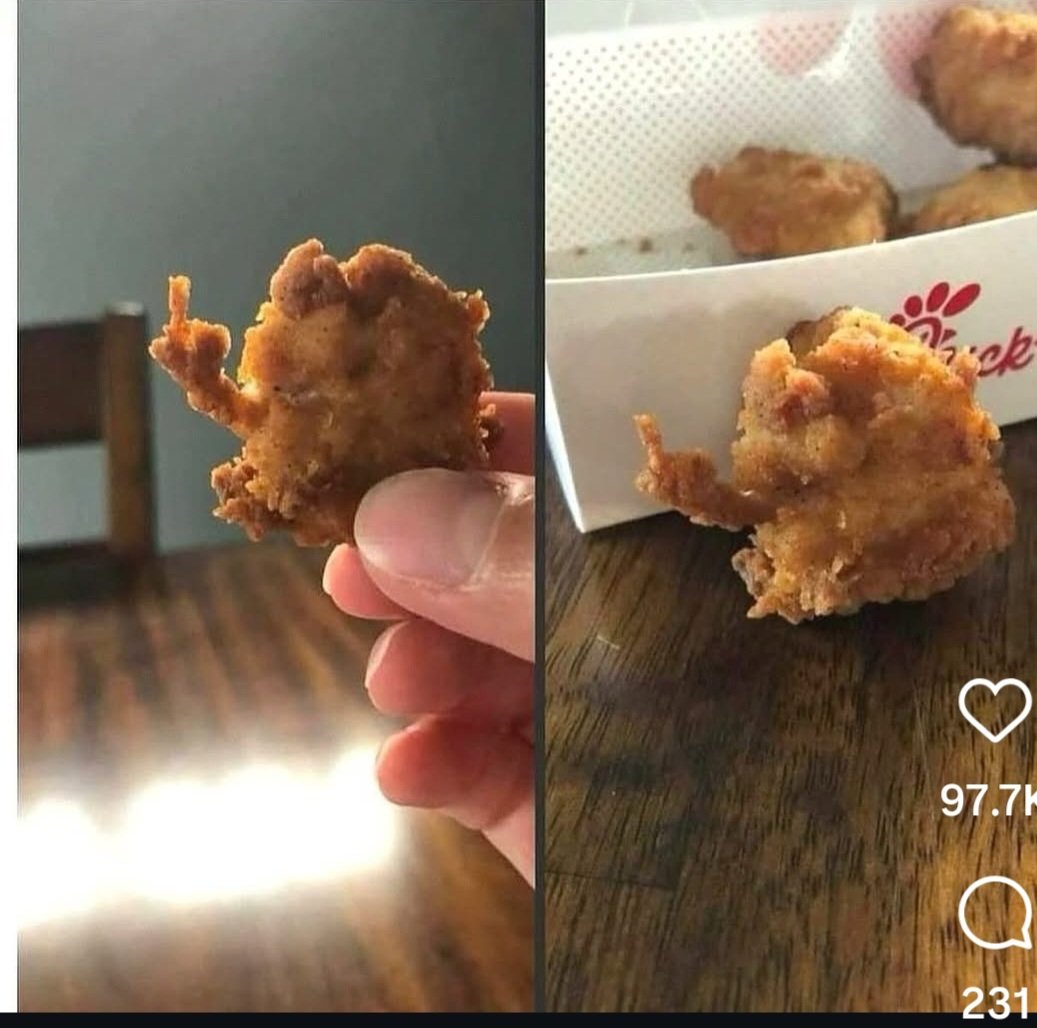Open the comments on this post
1037x1028 pixels.
click(994, 912)
